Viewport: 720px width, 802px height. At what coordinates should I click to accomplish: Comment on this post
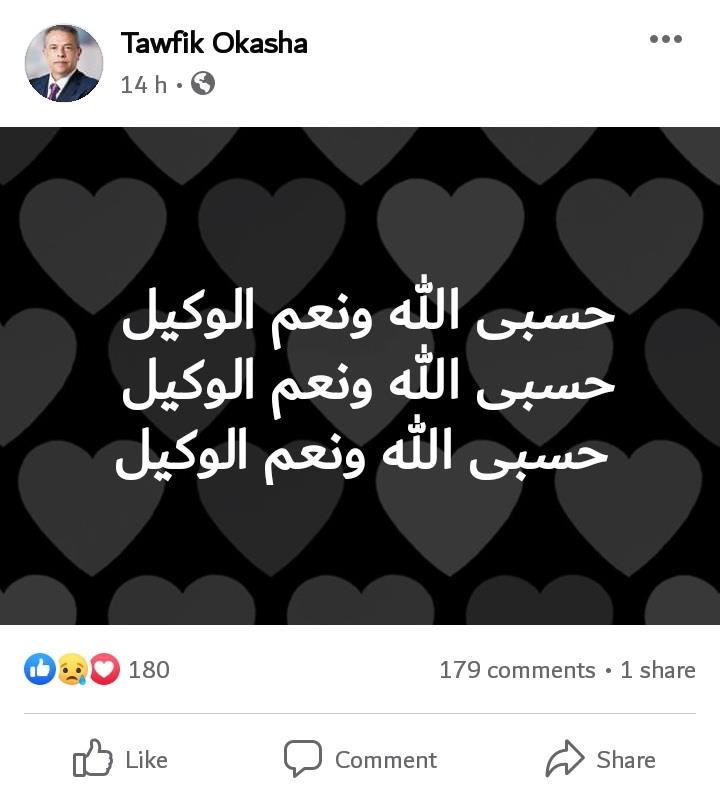[360, 760]
